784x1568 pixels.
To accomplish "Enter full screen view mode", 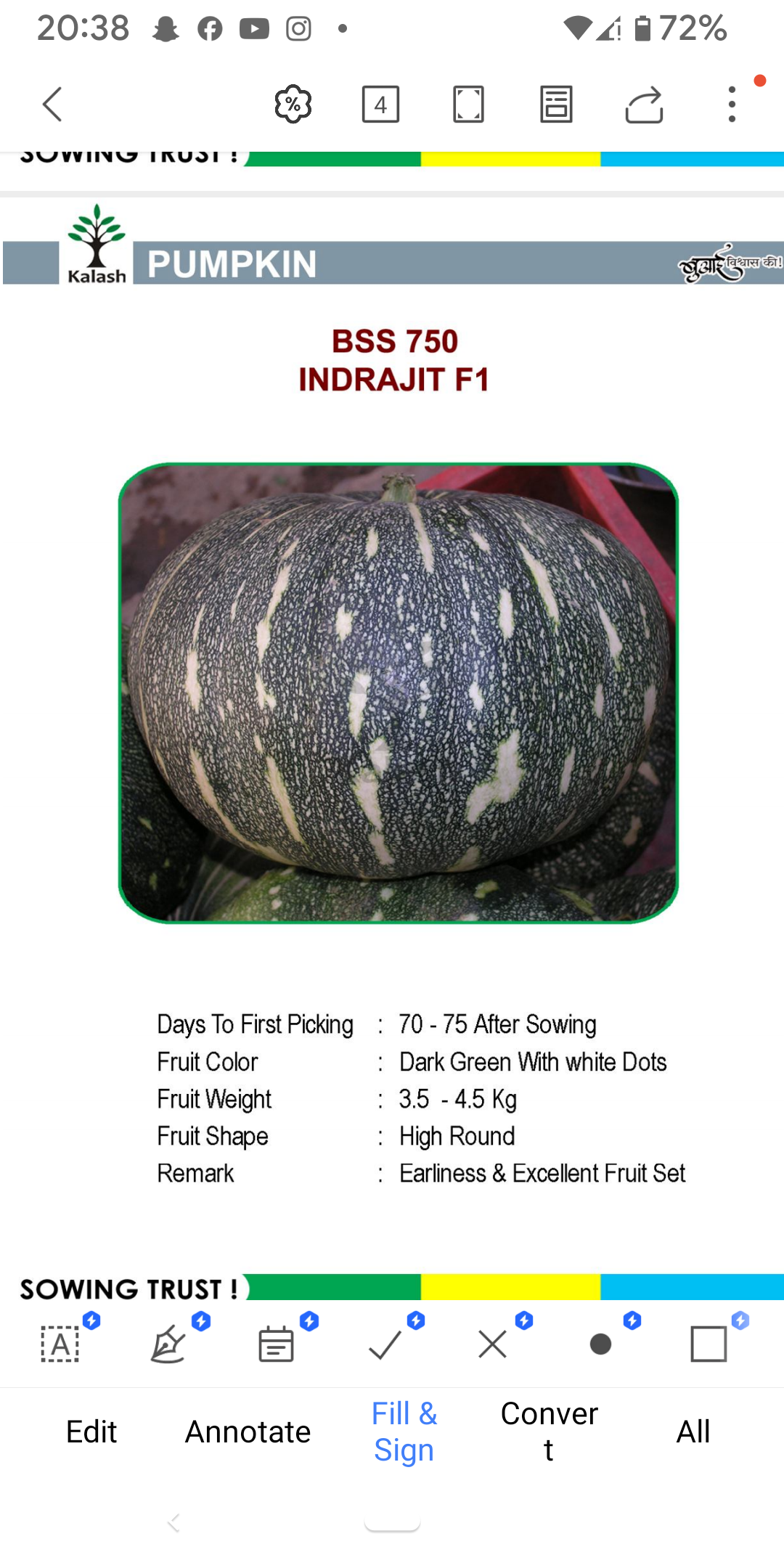I will [x=468, y=105].
